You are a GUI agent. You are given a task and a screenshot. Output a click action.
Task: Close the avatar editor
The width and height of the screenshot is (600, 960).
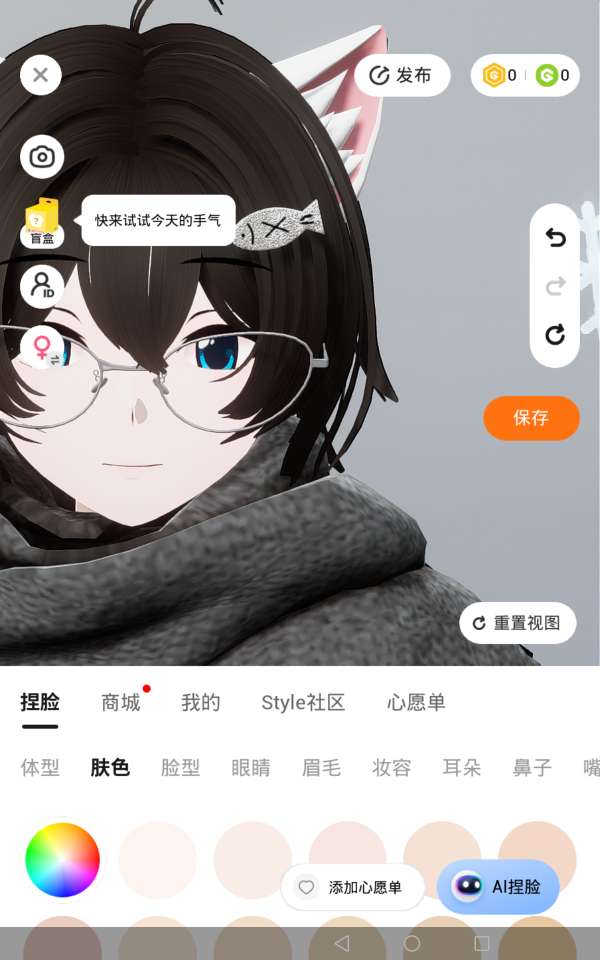41,74
